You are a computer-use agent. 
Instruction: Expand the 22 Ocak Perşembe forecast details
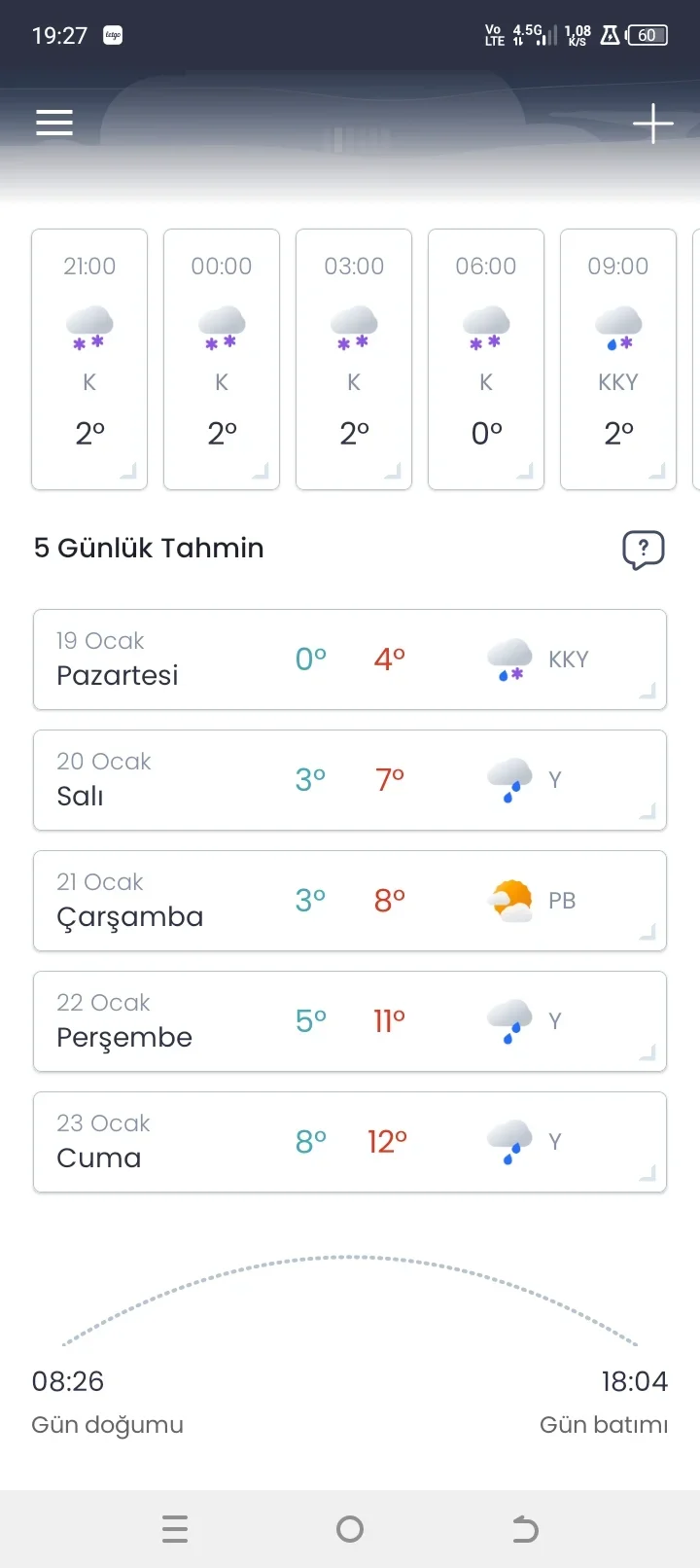(648, 1053)
